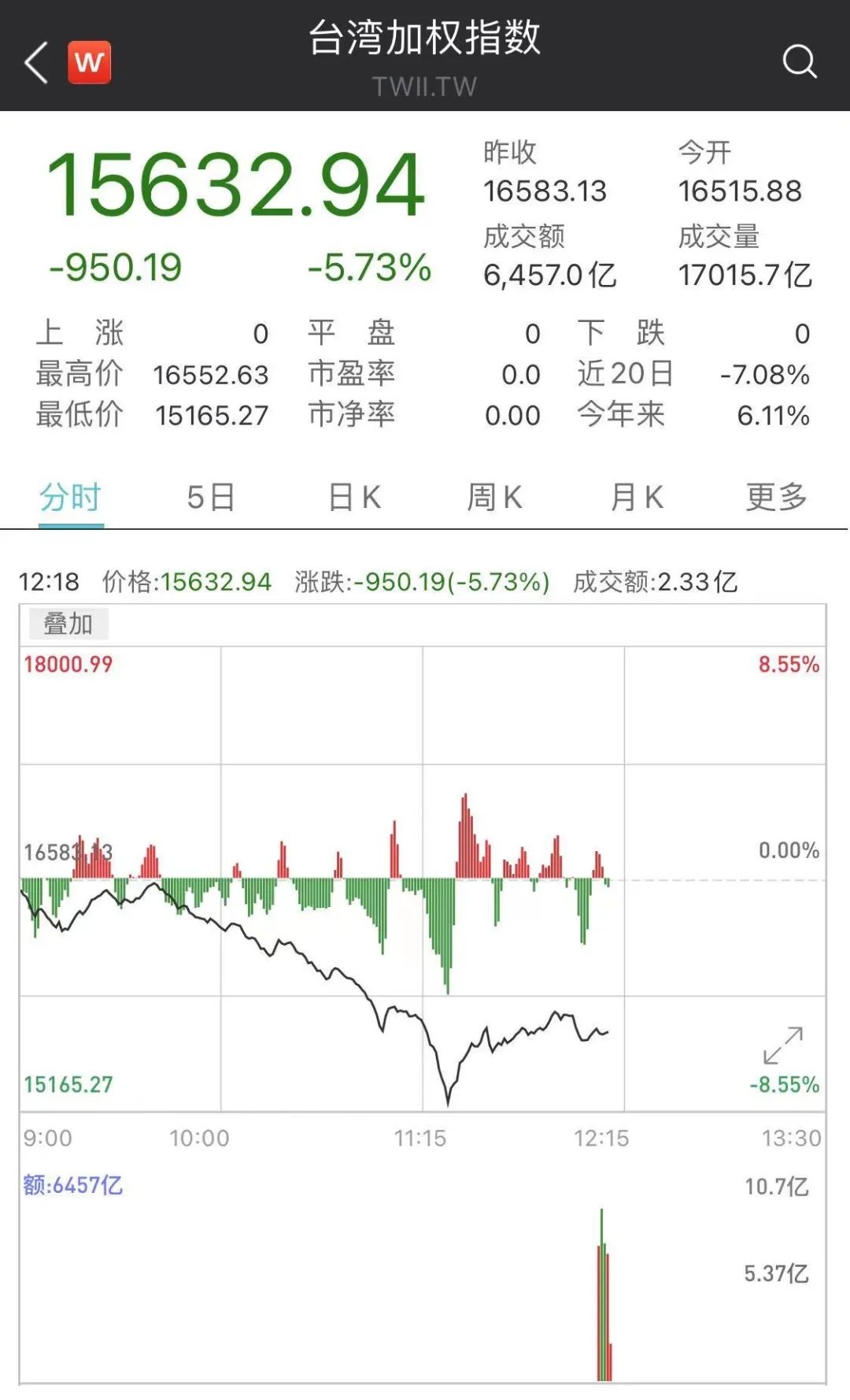Switch to the 分时 tab
Viewport: 850px width, 1400px height.
[x=69, y=495]
